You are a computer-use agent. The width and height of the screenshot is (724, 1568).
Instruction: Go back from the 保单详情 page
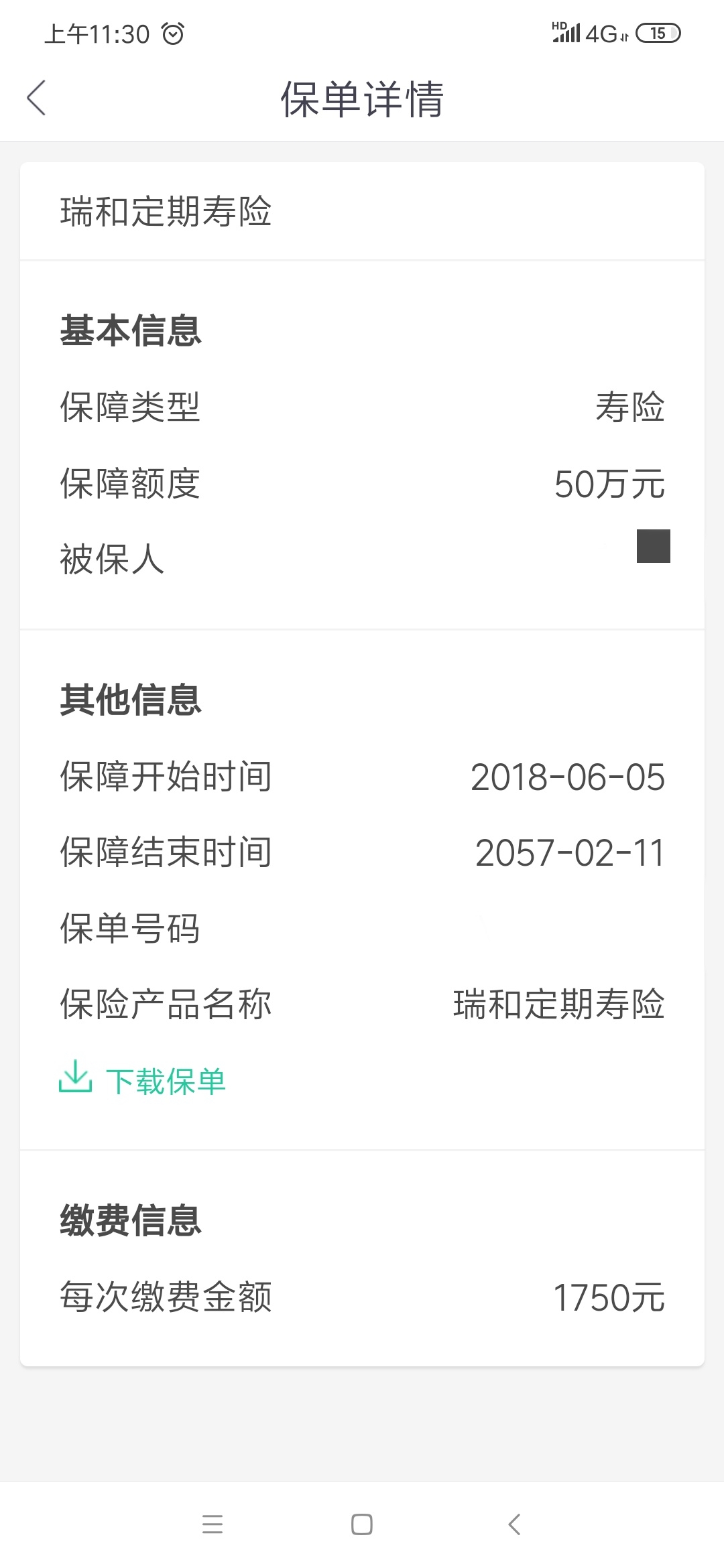click(36, 98)
